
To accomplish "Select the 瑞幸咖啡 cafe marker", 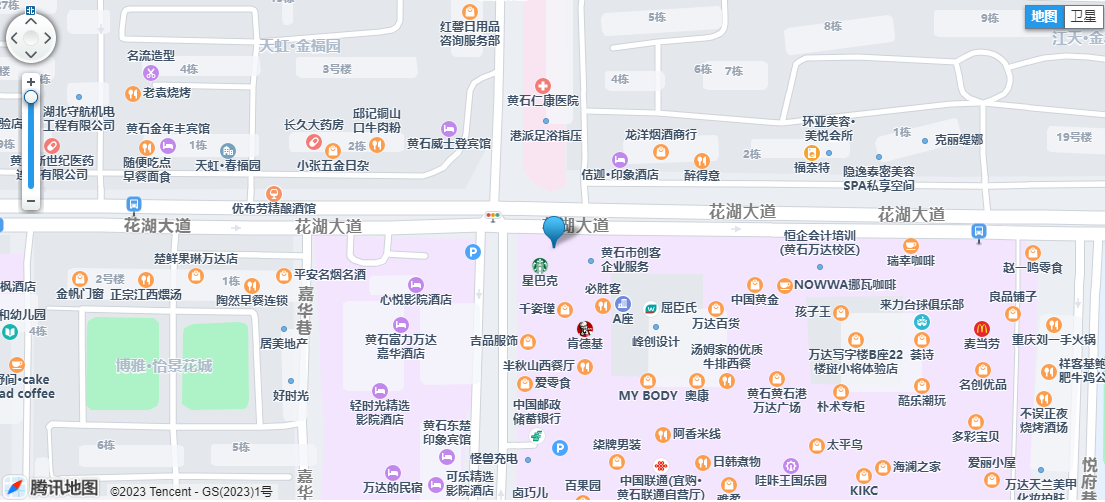I will click(x=910, y=246).
